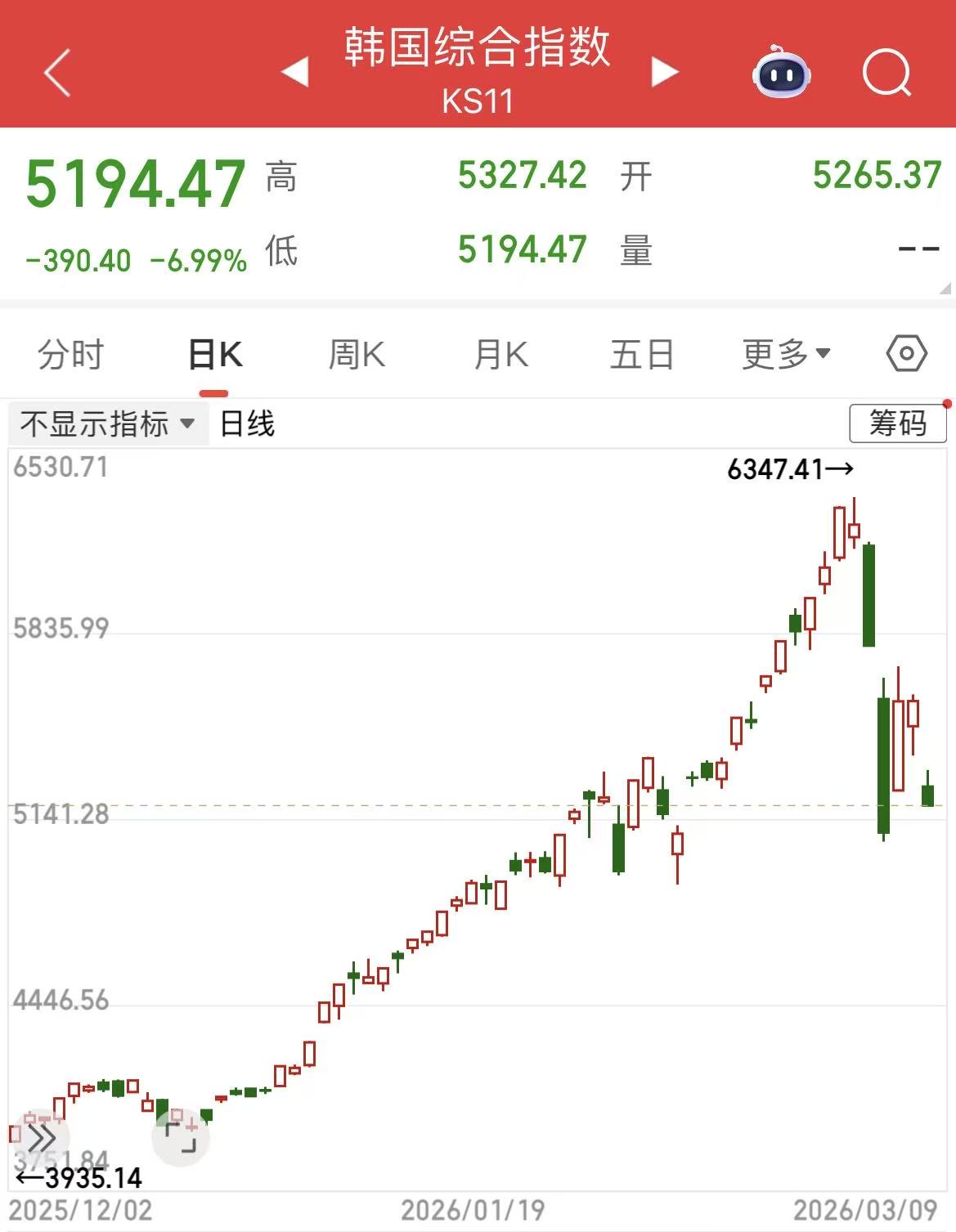Viewport: 956px width, 1232px height.
Task: Enter fullscreen chart view
Action: pyautogui.click(x=181, y=1137)
